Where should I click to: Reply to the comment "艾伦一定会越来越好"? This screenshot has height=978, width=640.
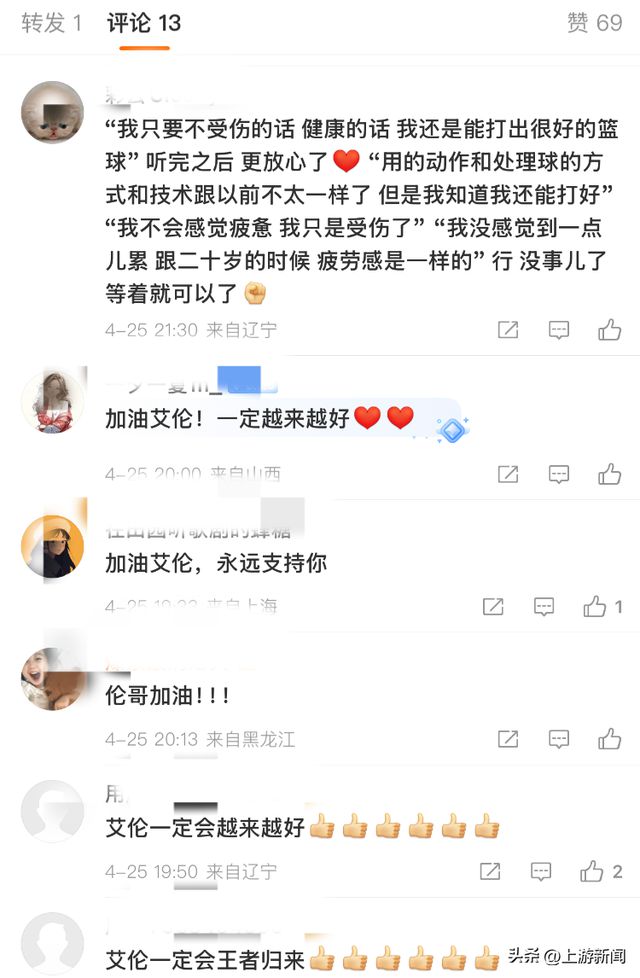tap(541, 871)
